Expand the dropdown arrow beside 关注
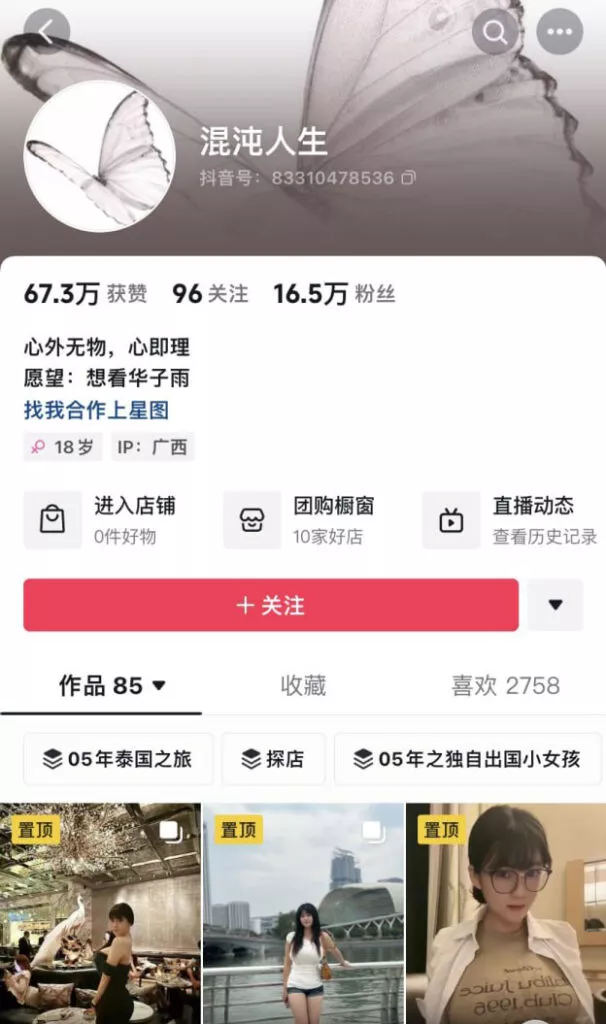This screenshot has width=606, height=1024. (x=555, y=605)
